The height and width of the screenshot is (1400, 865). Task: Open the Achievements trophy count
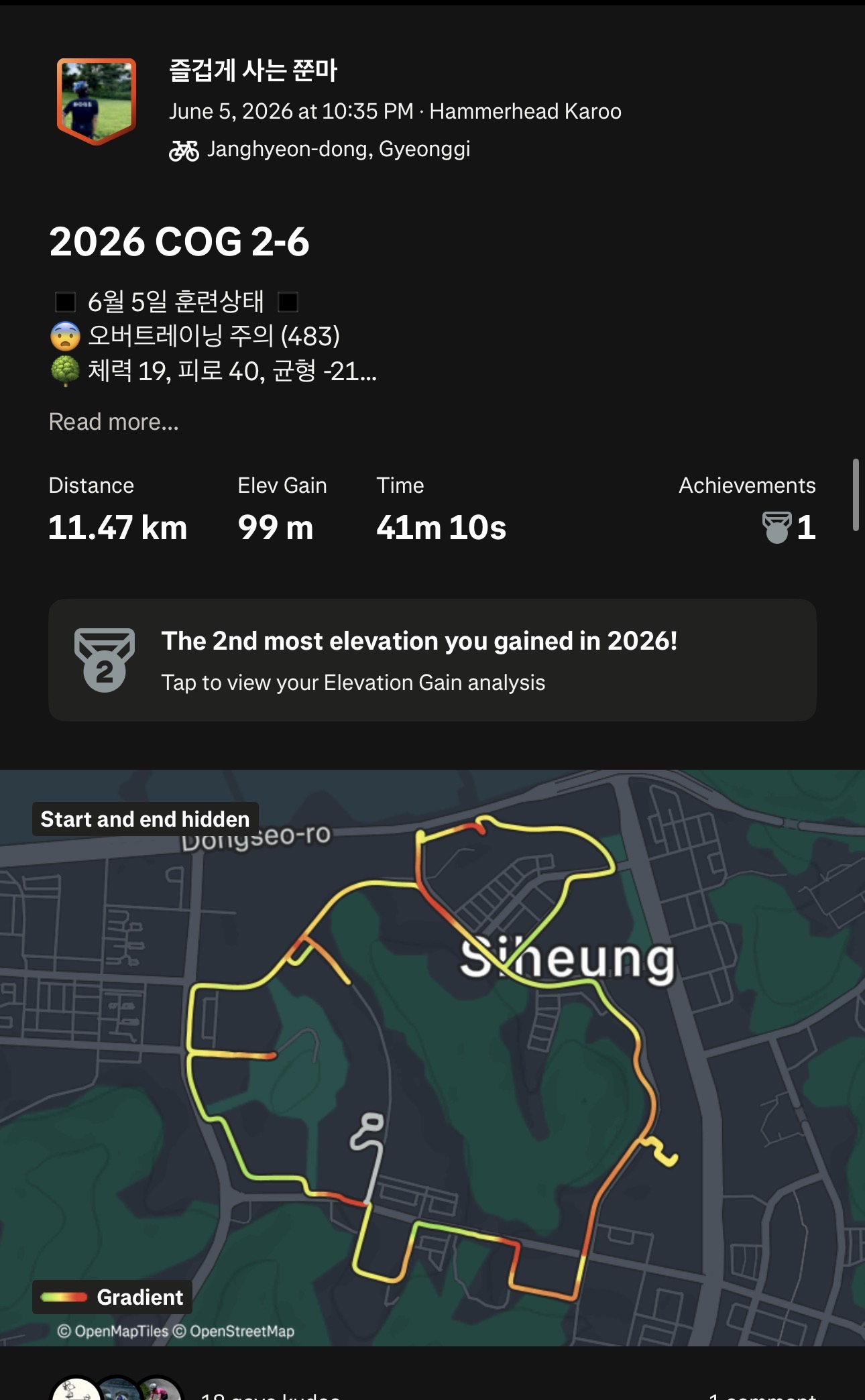click(x=789, y=527)
